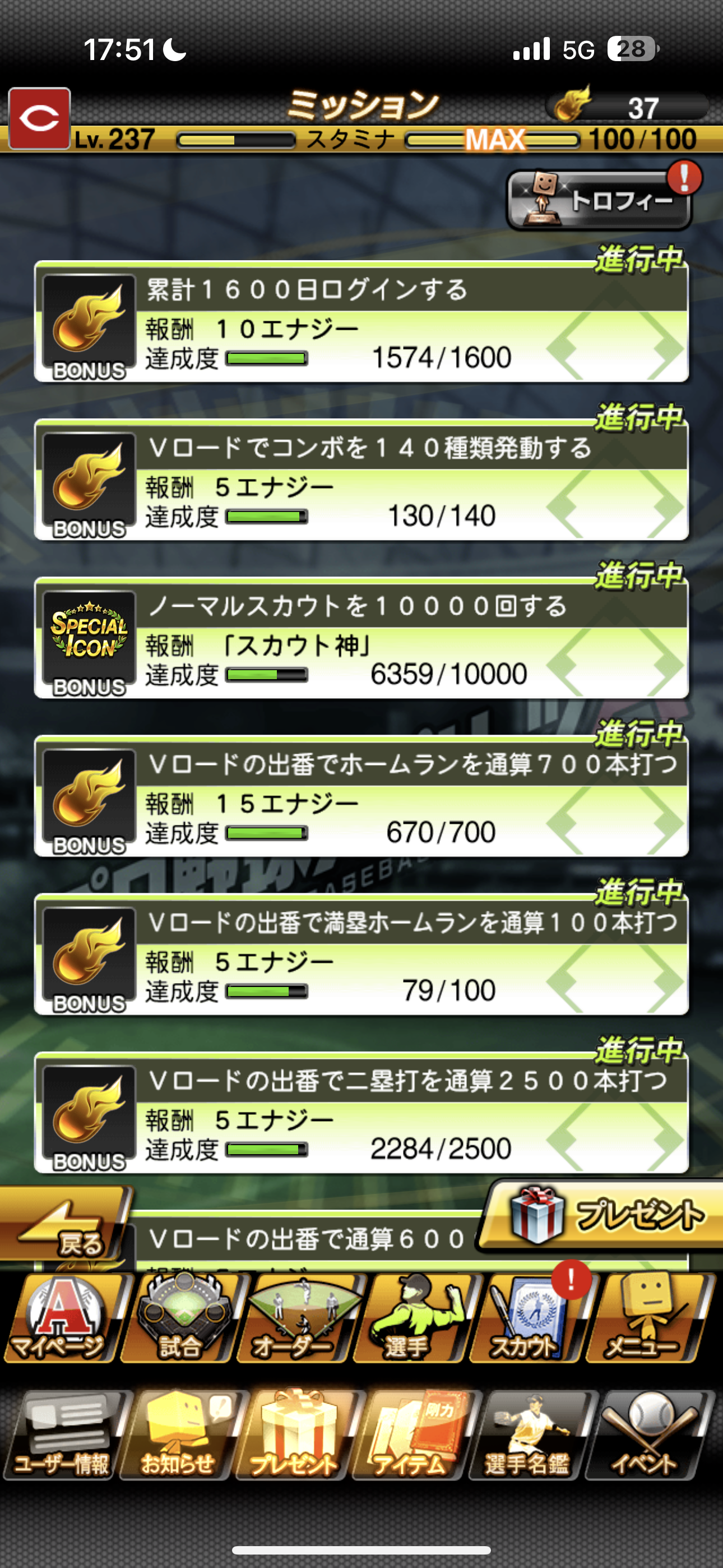The width and height of the screenshot is (723, 1568).
Task: Tap the red team logo icon
Action: 40,118
